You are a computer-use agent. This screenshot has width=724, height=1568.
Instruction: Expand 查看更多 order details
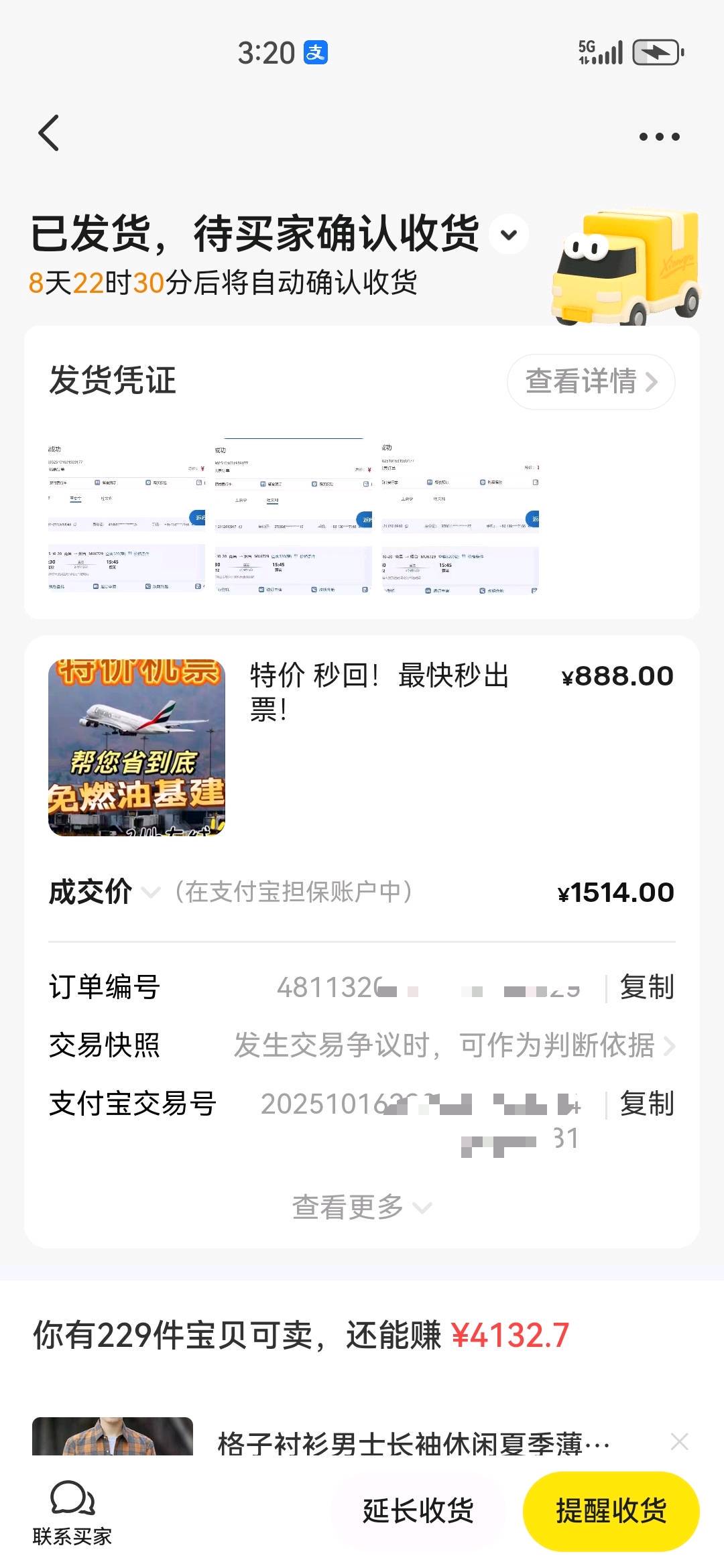click(x=361, y=1207)
